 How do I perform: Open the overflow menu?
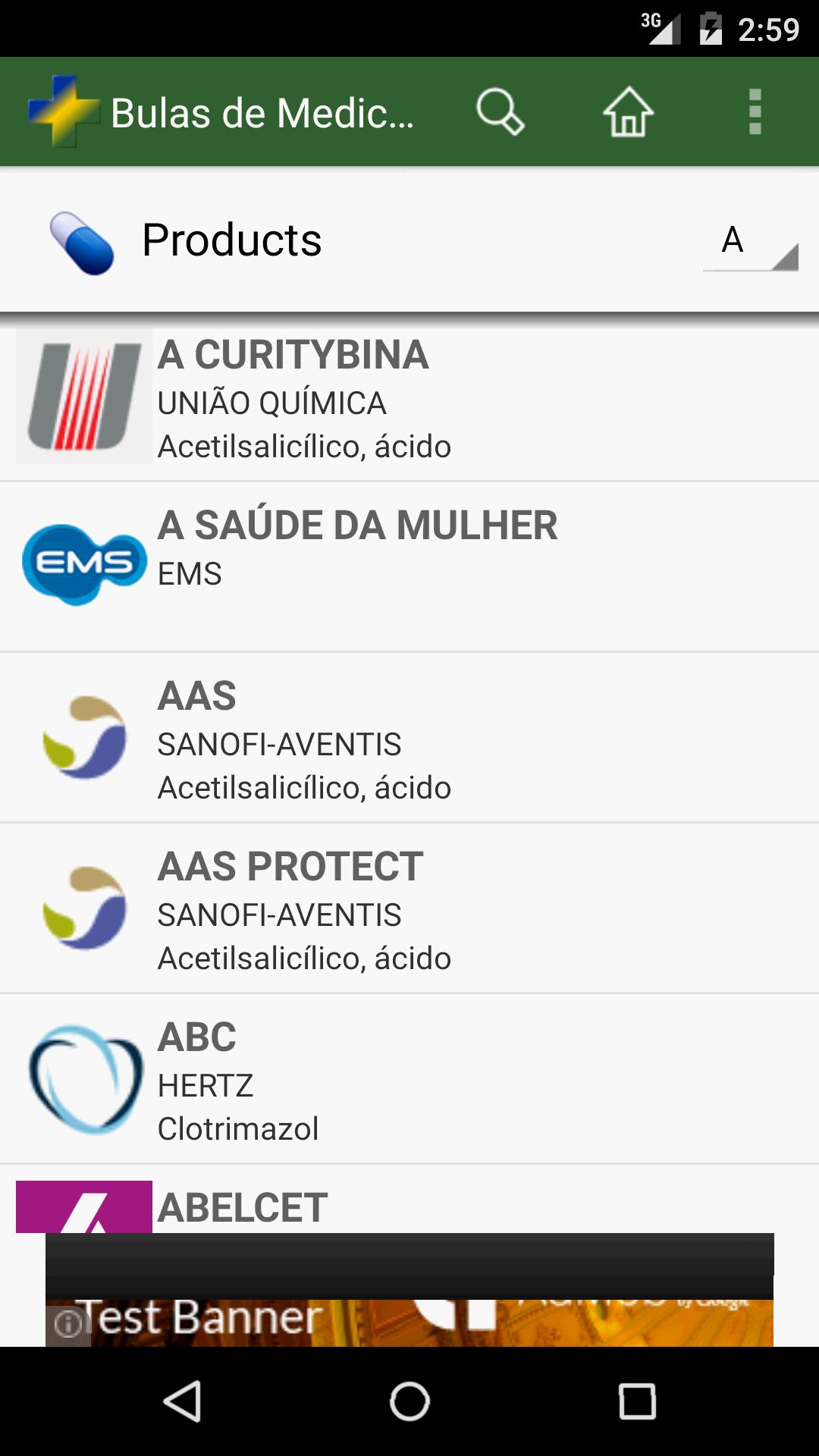755,112
